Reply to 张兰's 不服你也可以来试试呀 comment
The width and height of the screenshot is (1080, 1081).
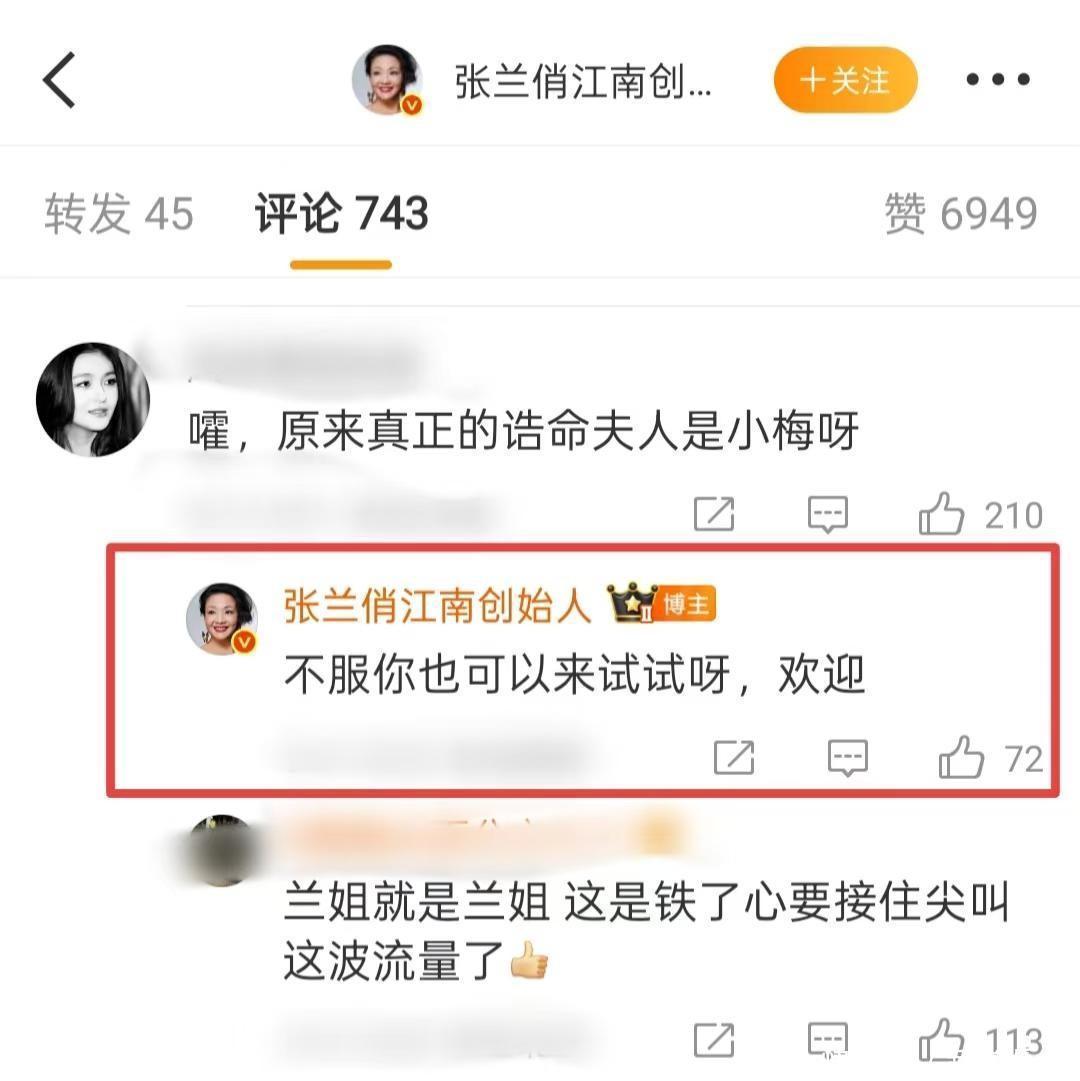(x=848, y=758)
